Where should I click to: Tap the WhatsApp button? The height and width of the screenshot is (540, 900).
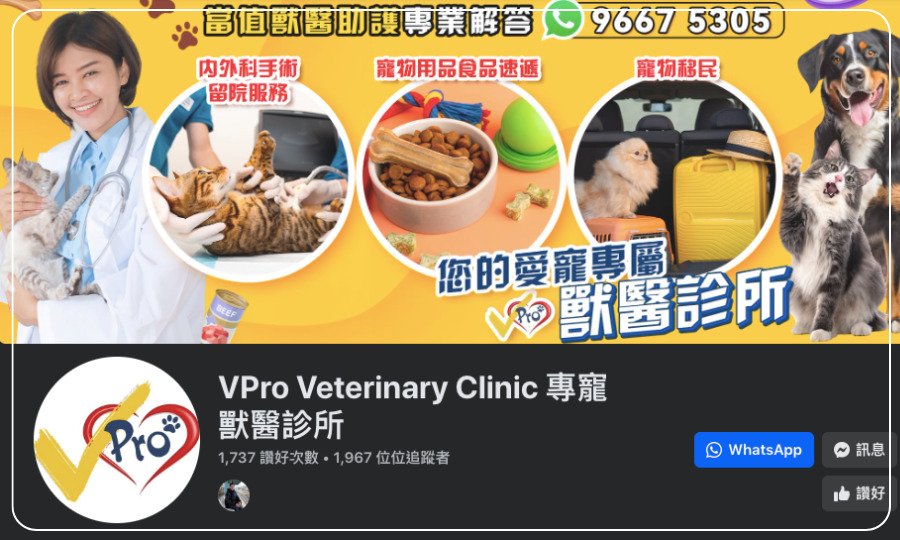point(754,450)
